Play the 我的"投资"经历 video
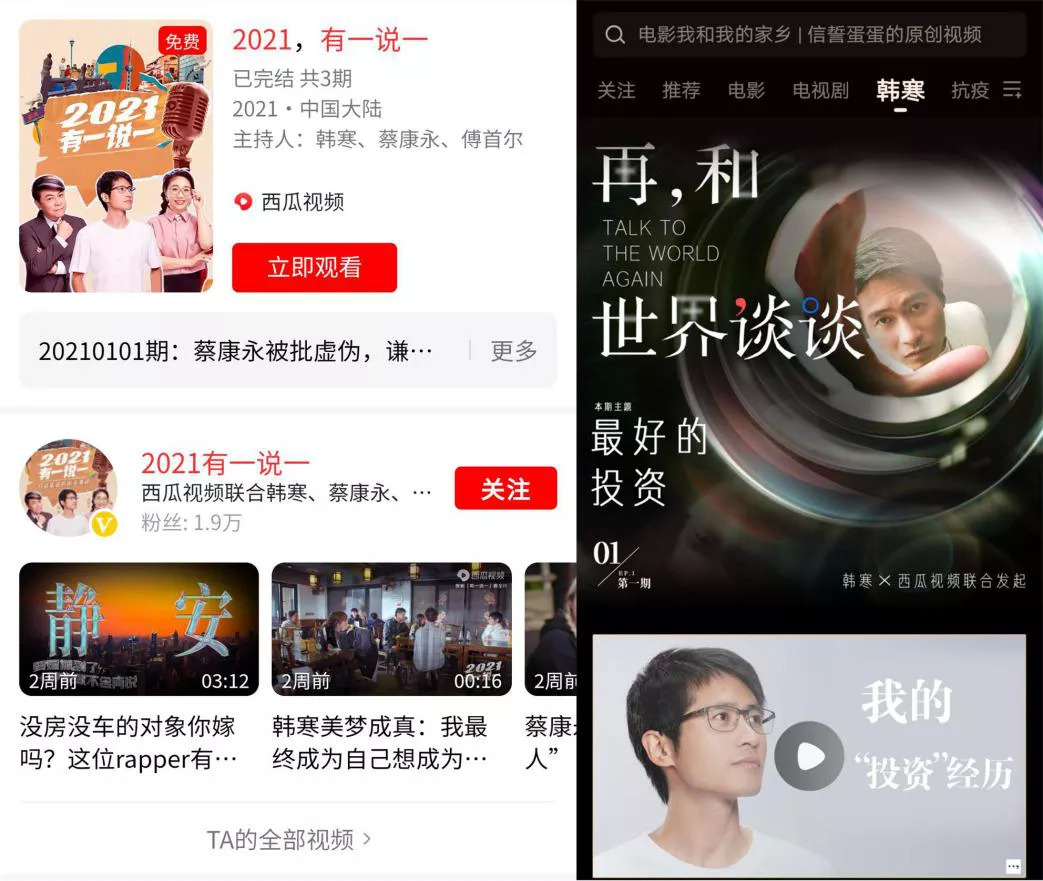Screen dimensions: 1043x881 (809, 755)
